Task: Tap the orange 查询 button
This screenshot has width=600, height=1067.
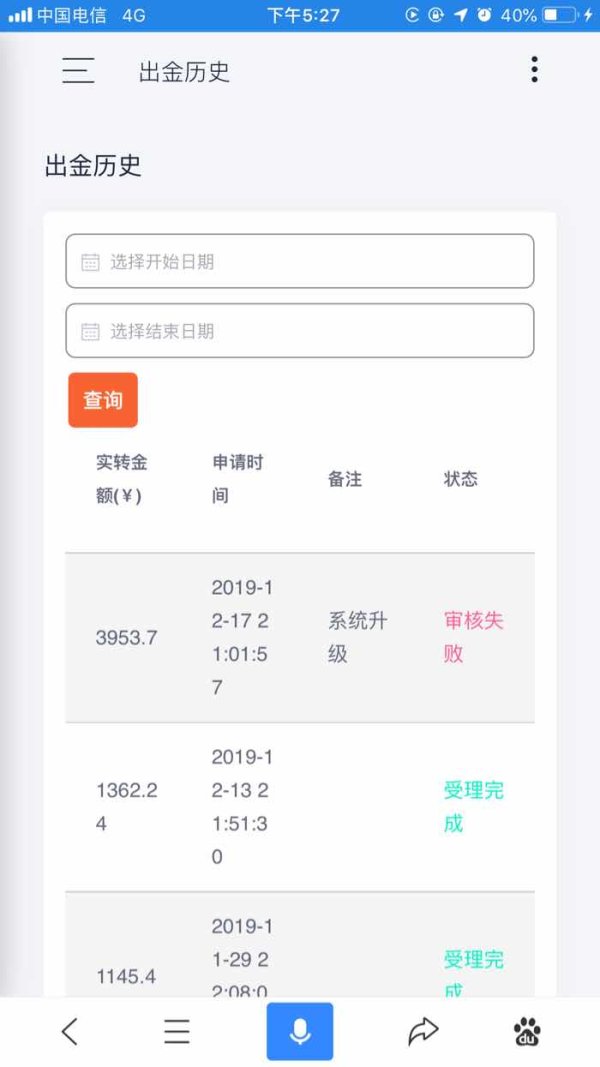Action: tap(103, 400)
